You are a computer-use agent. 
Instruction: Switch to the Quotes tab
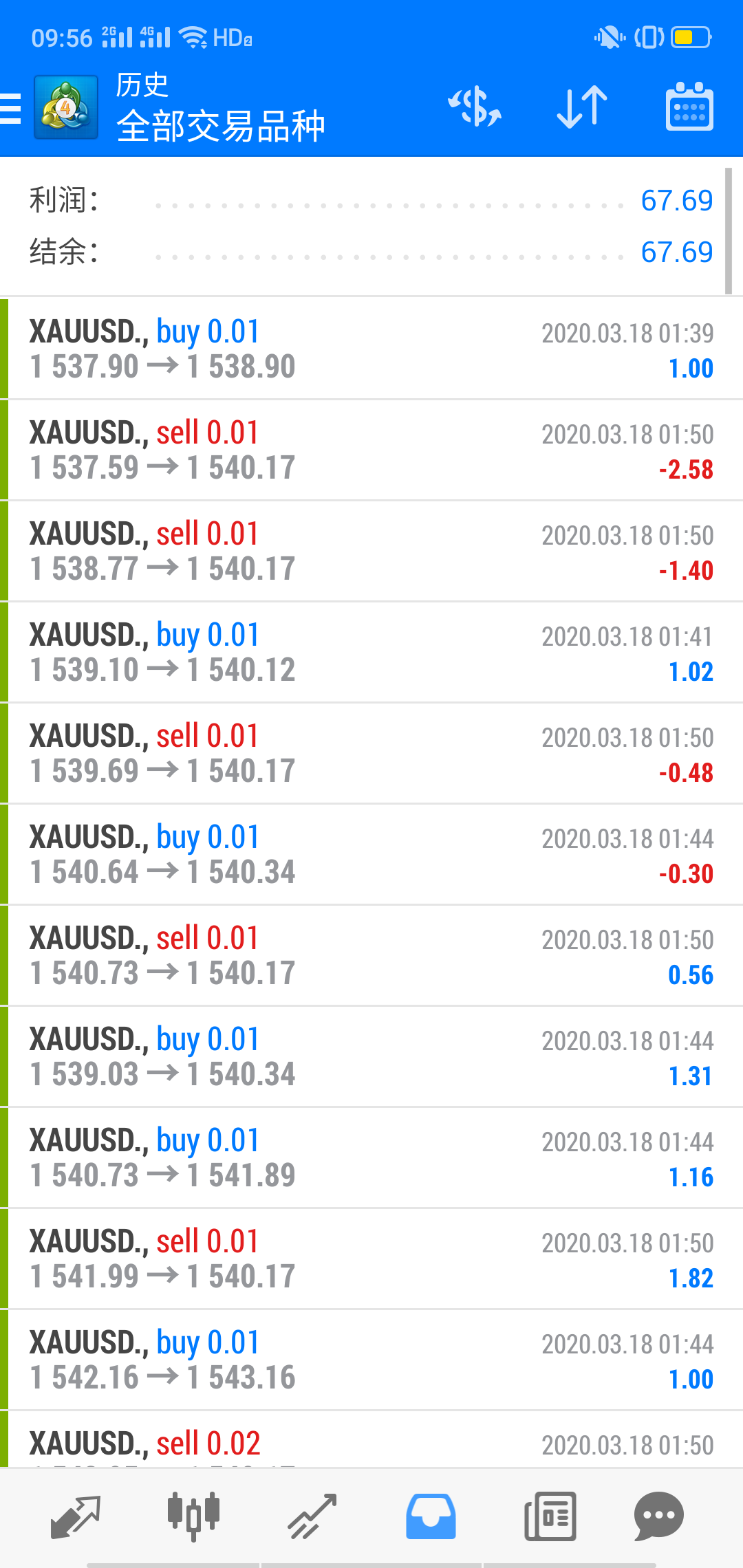tap(76, 1516)
